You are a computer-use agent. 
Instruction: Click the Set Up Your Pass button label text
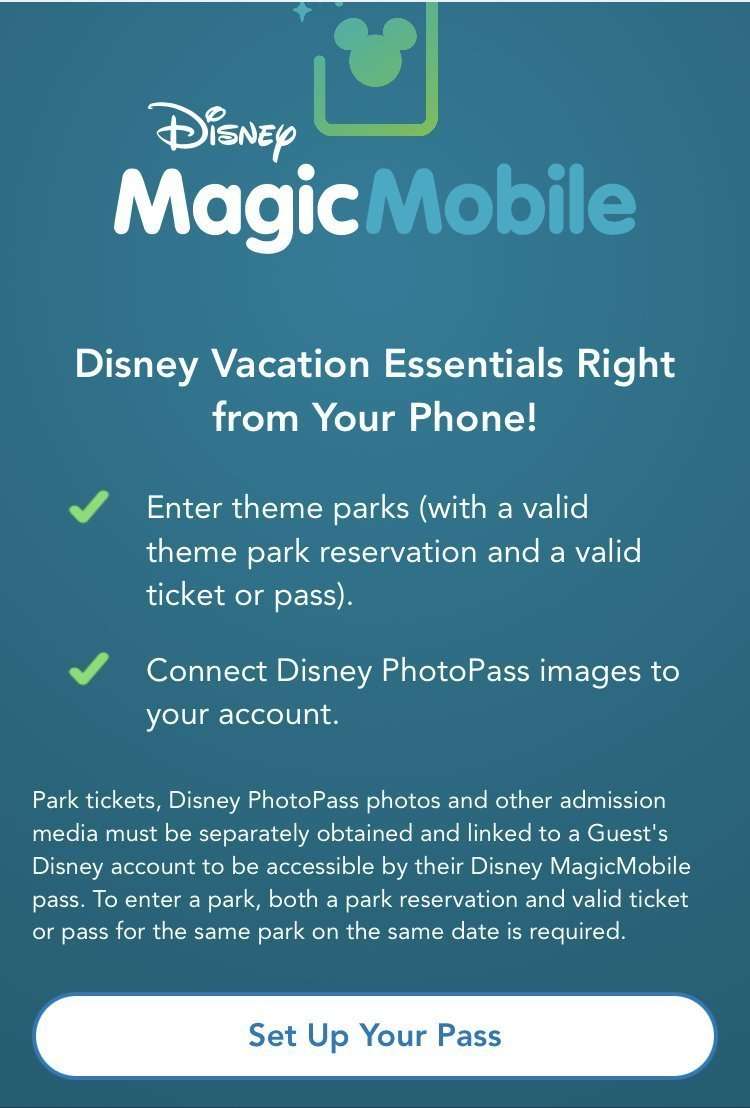click(375, 1036)
